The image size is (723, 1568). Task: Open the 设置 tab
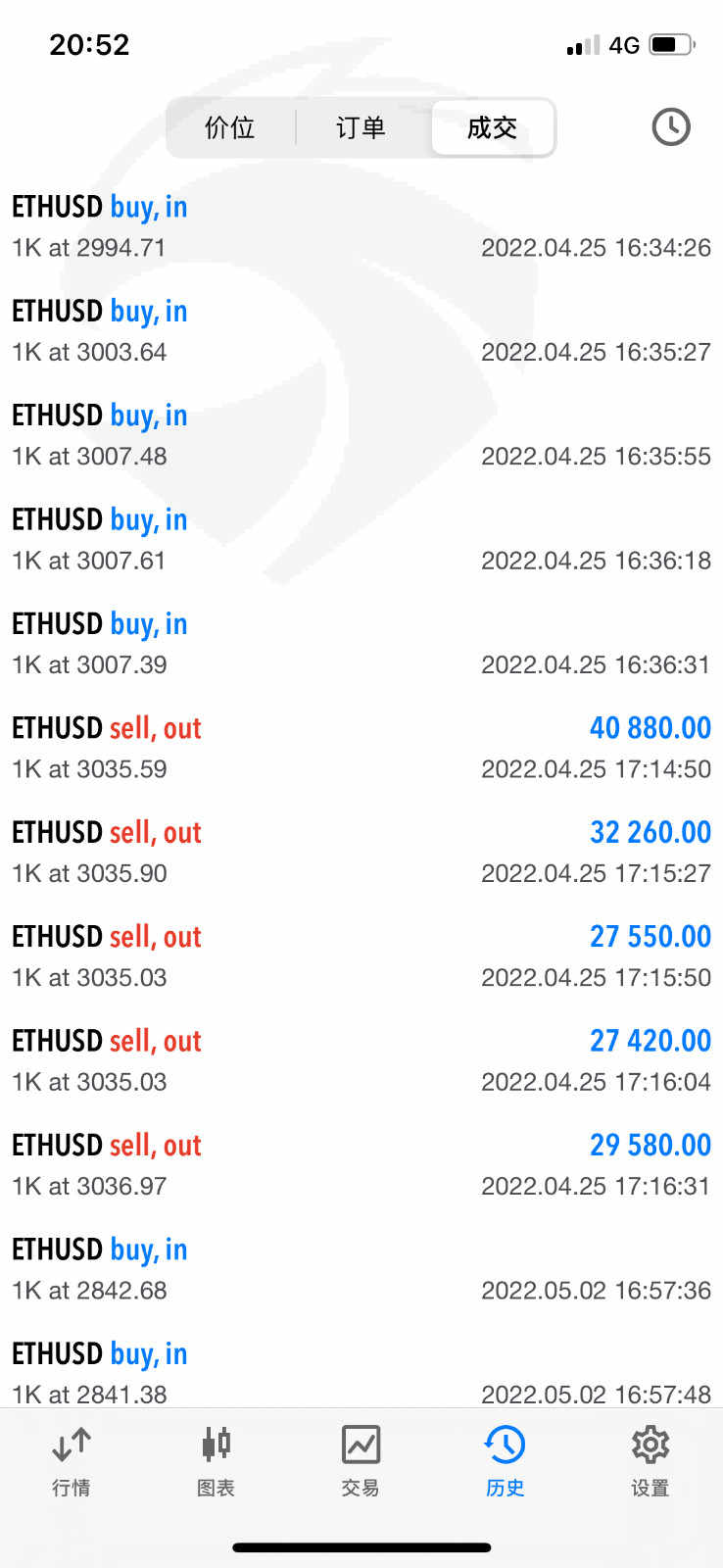point(650,1460)
